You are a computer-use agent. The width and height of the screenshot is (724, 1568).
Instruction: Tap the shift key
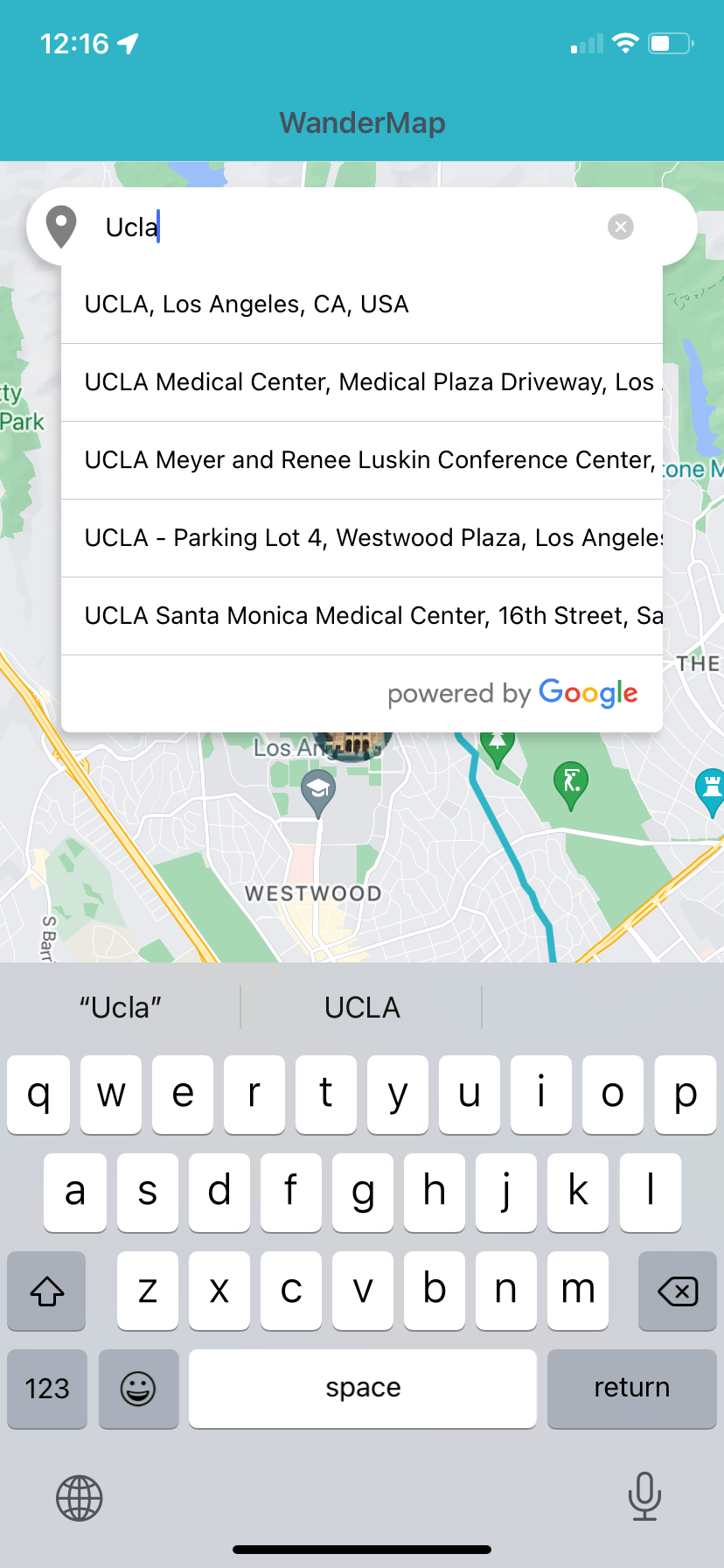45,1291
